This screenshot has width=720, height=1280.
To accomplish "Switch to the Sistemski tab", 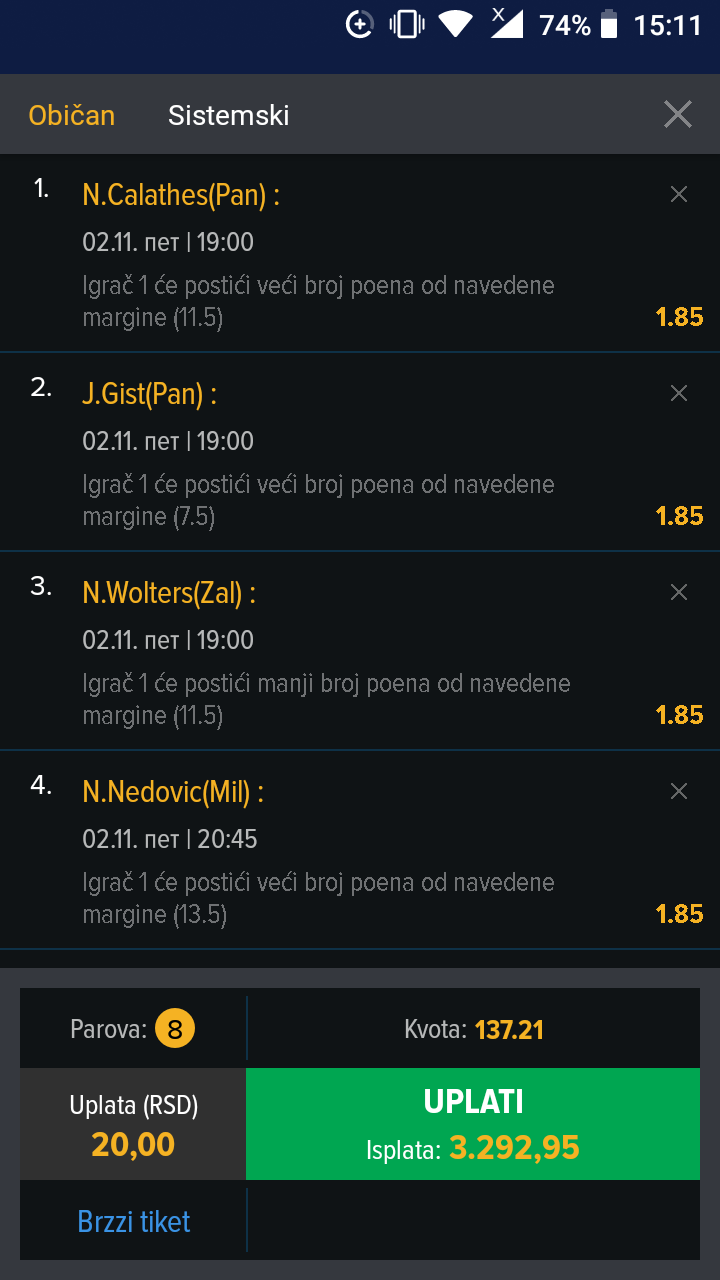I will (228, 115).
